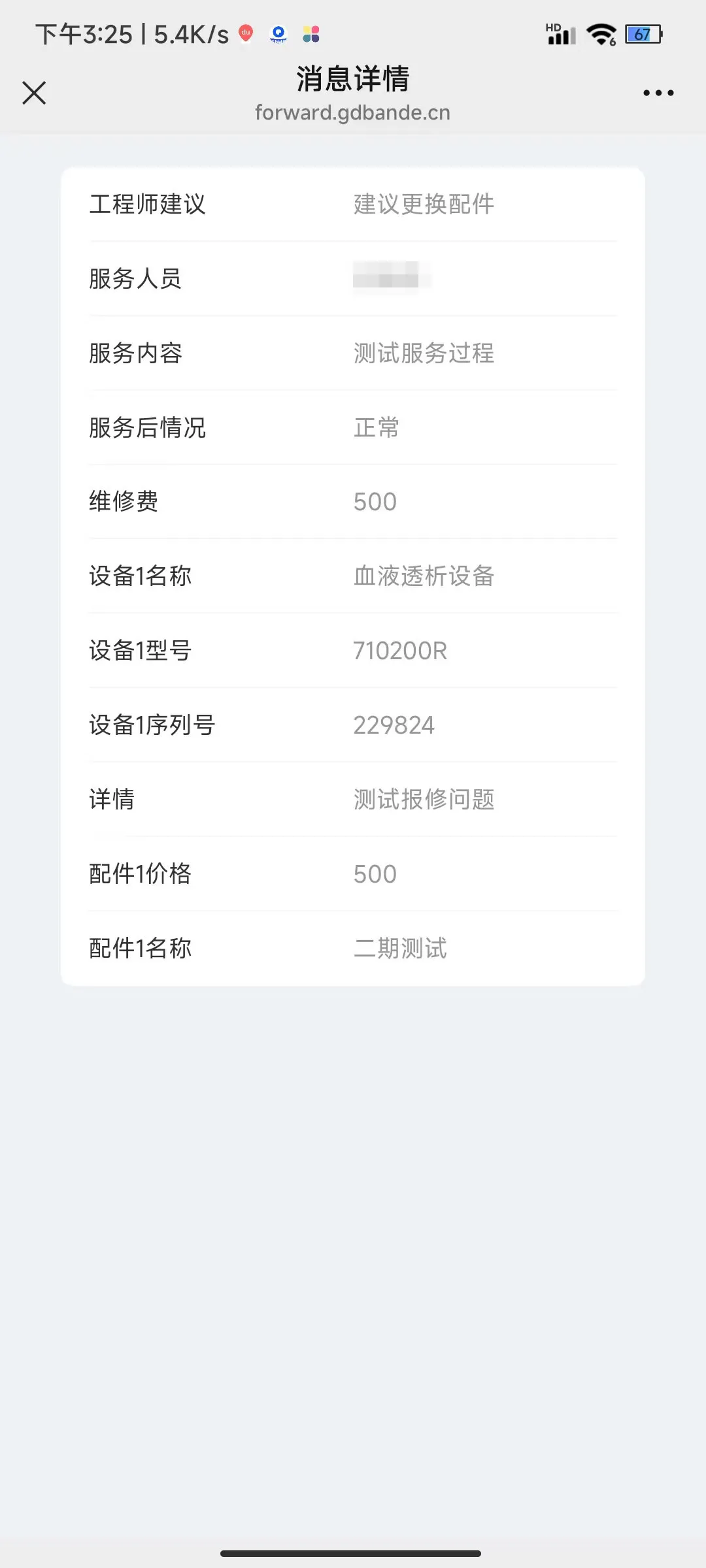Tap the device model number 710200R
Screen dimensions: 706x1568
399,651
